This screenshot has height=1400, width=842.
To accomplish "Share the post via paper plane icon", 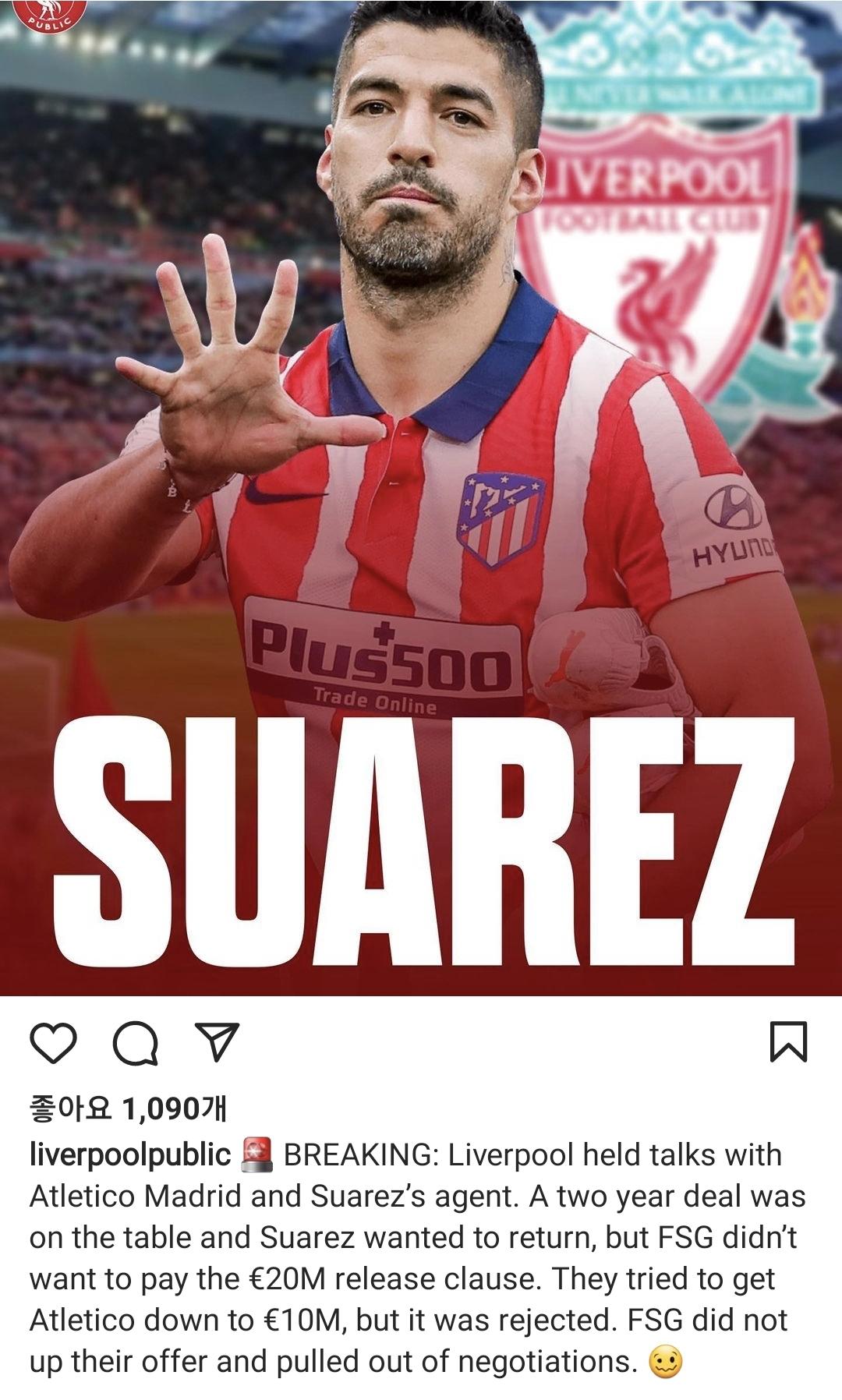I will pyautogui.click(x=215, y=1043).
